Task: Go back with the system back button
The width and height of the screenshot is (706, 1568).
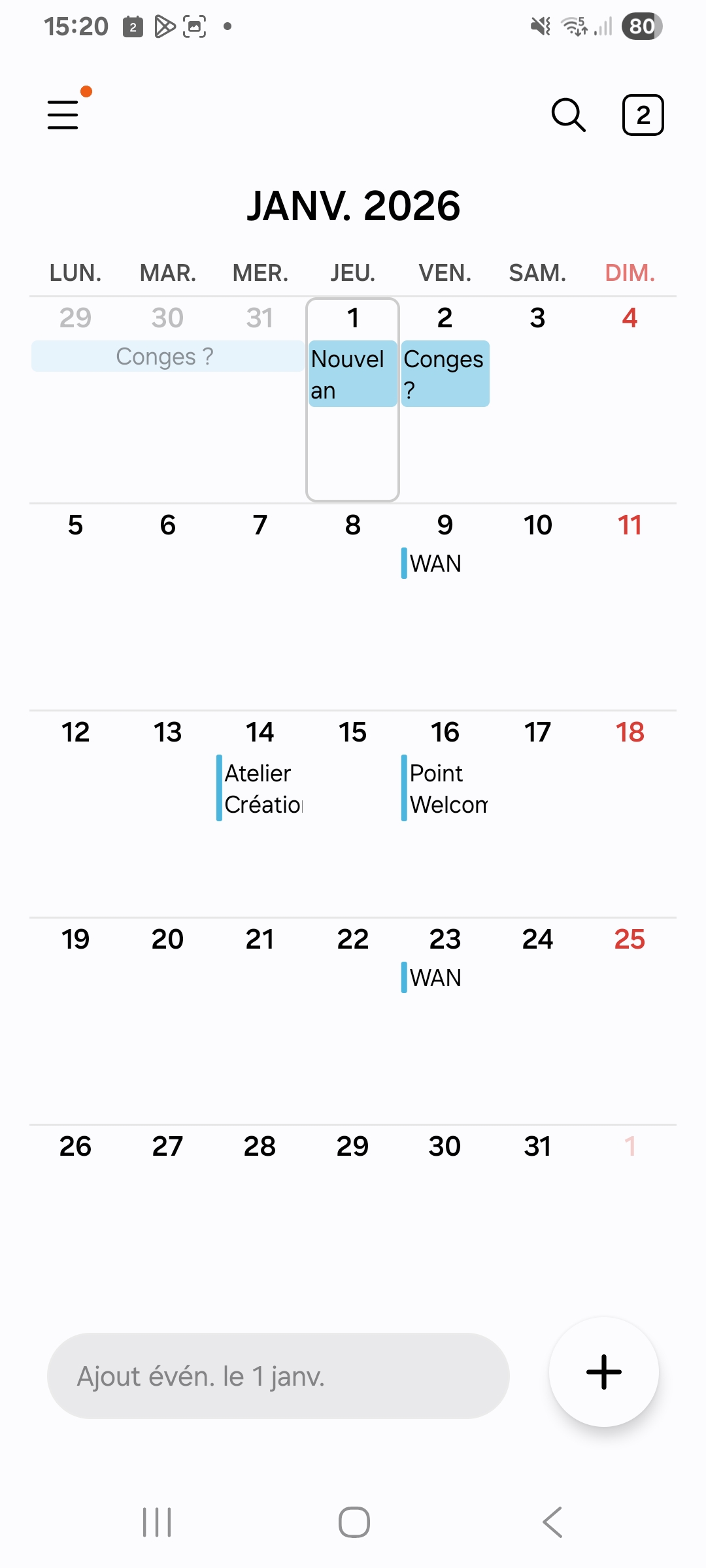Action: tap(552, 1522)
